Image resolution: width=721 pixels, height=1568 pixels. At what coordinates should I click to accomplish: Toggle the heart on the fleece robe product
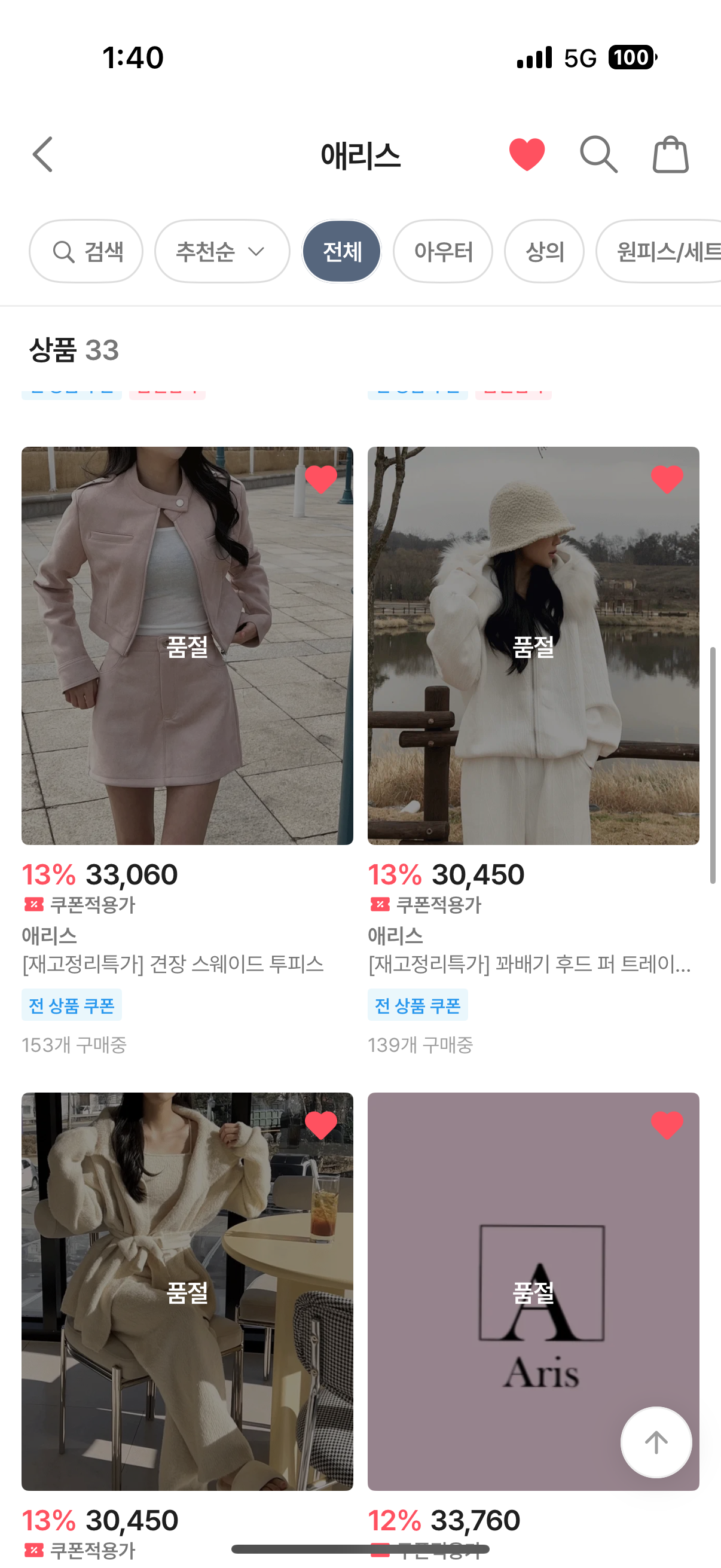321,1125
